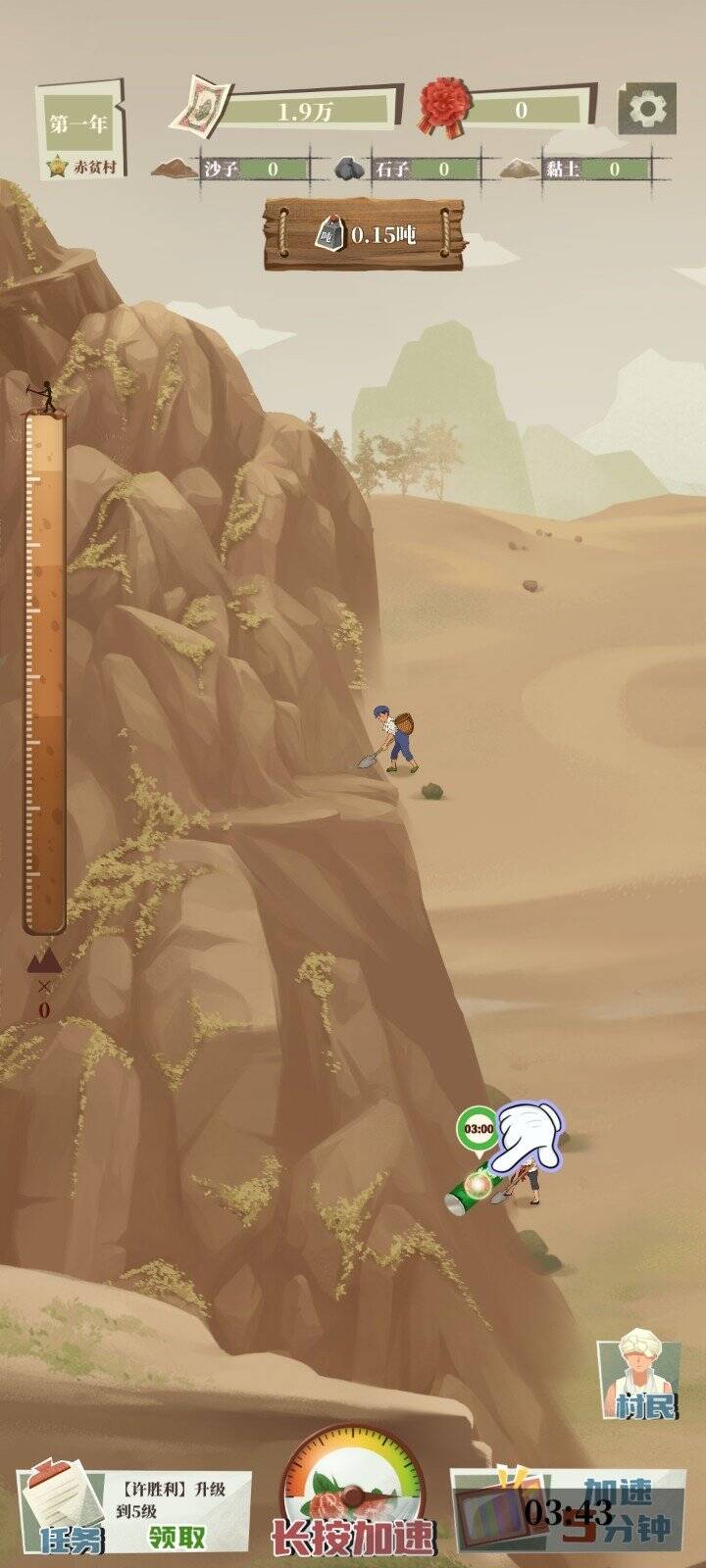706x1568 pixels.
Task: Open the settings gear
Action: pyautogui.click(x=647, y=109)
